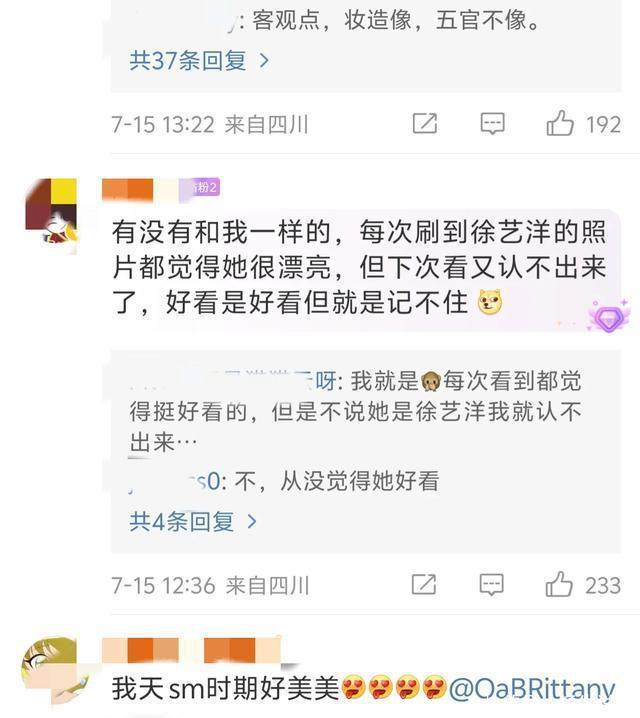This screenshot has width=640, height=718.
Task: Reply to the comment posted 7-15 13:22
Action: pos(492,124)
